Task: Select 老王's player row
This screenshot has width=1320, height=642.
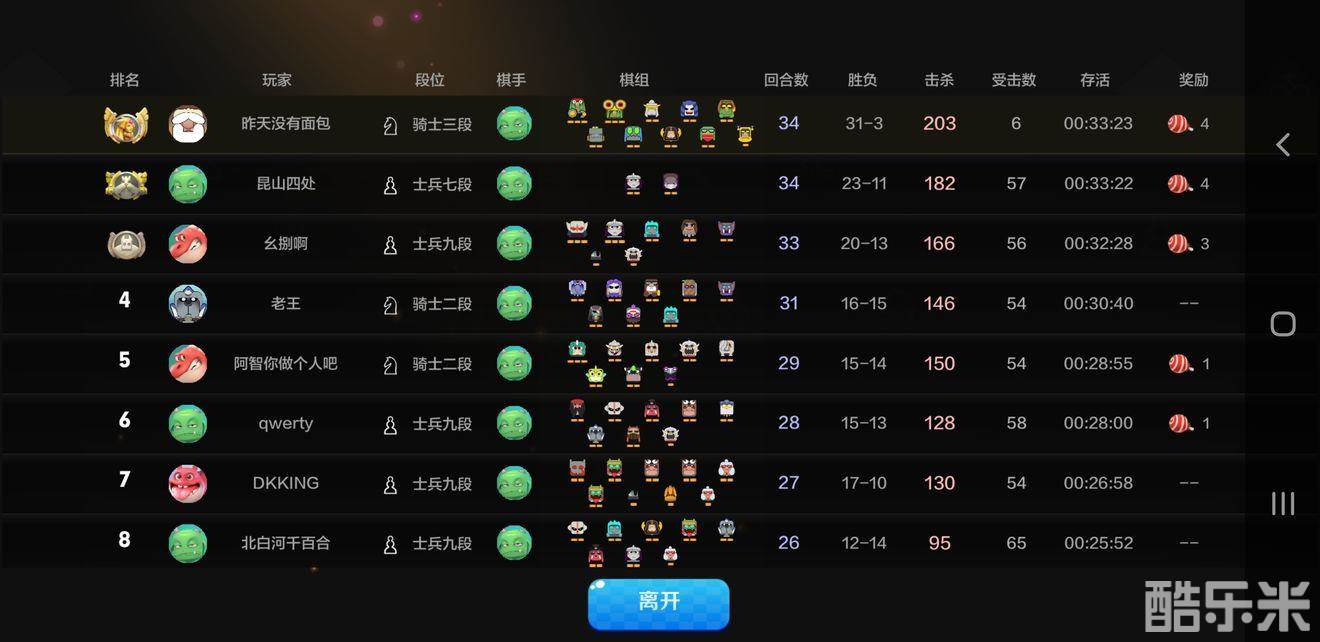Action: coord(286,303)
